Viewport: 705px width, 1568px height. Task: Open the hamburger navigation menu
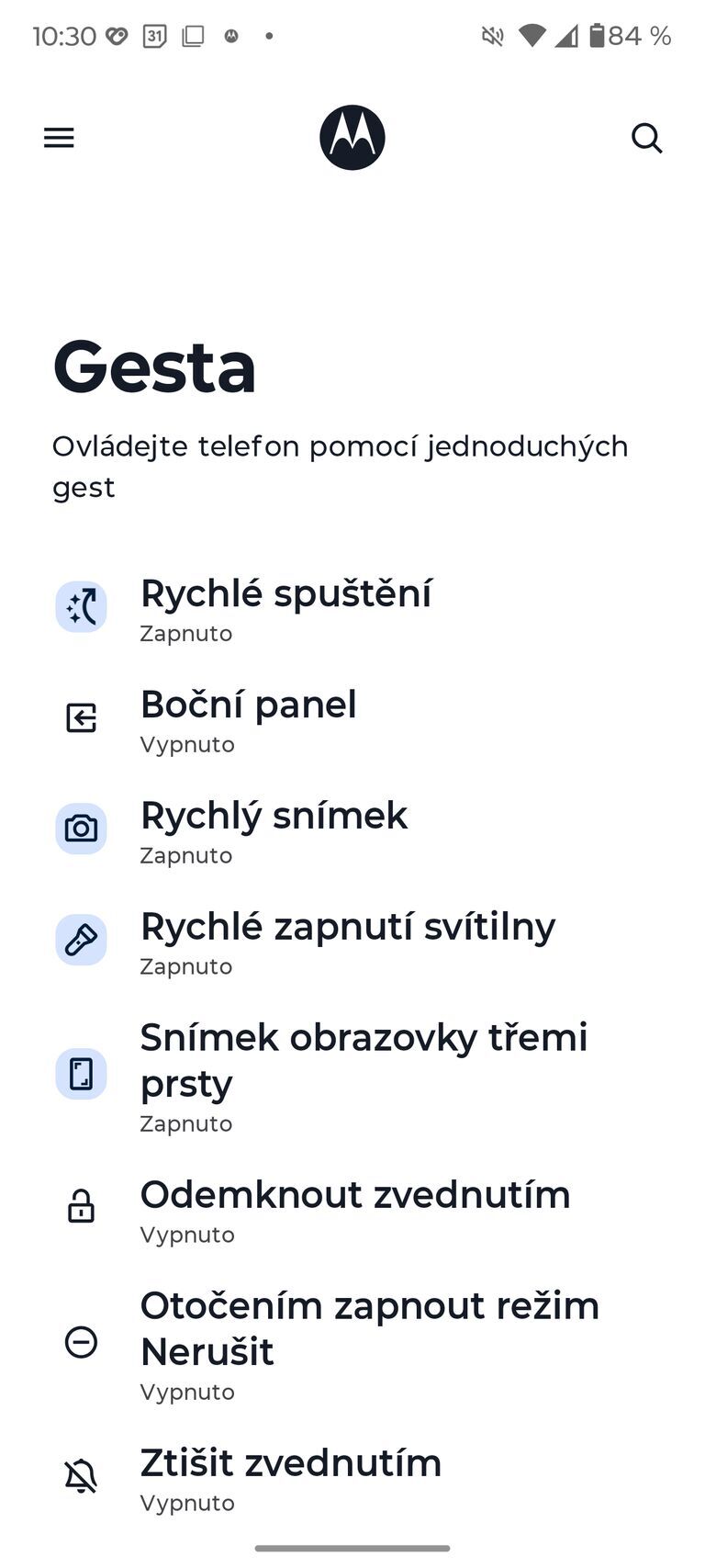(x=58, y=138)
